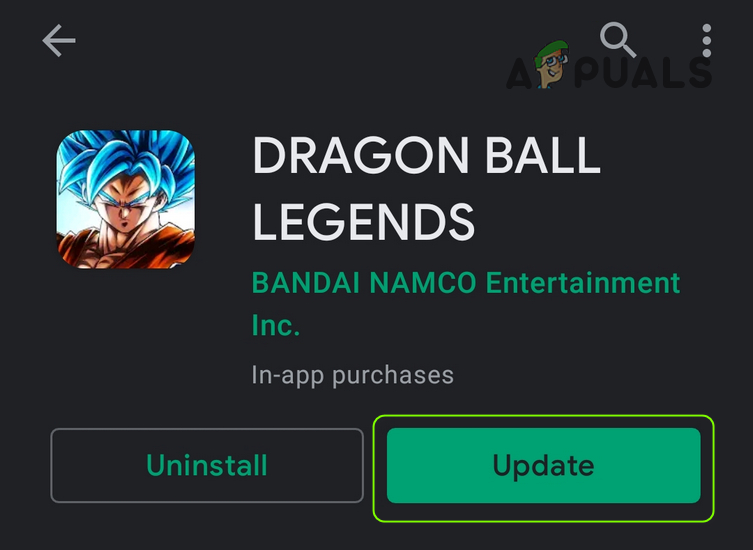Tap the Update button

[543, 465]
